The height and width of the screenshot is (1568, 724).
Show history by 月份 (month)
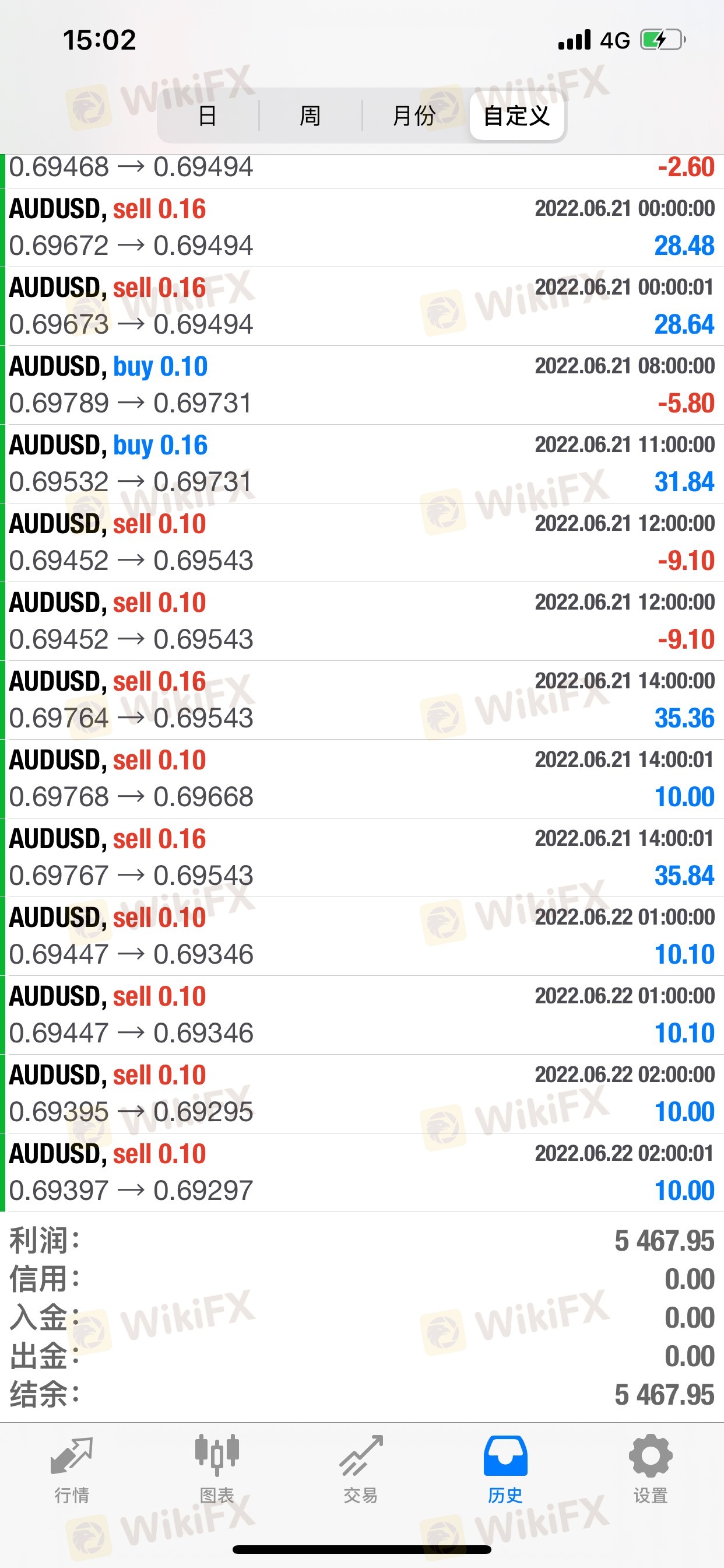[414, 116]
